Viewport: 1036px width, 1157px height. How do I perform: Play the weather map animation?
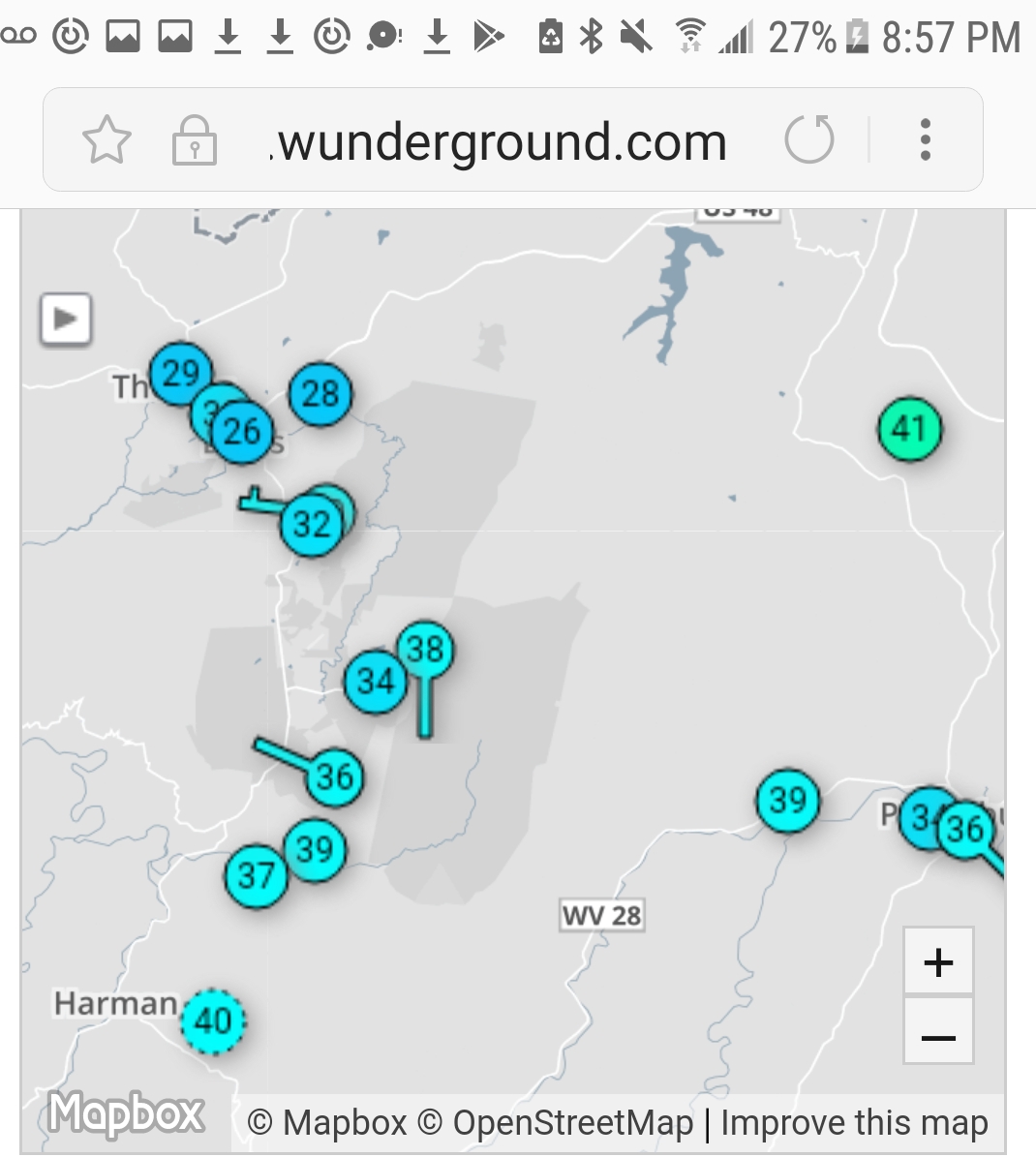(x=66, y=319)
